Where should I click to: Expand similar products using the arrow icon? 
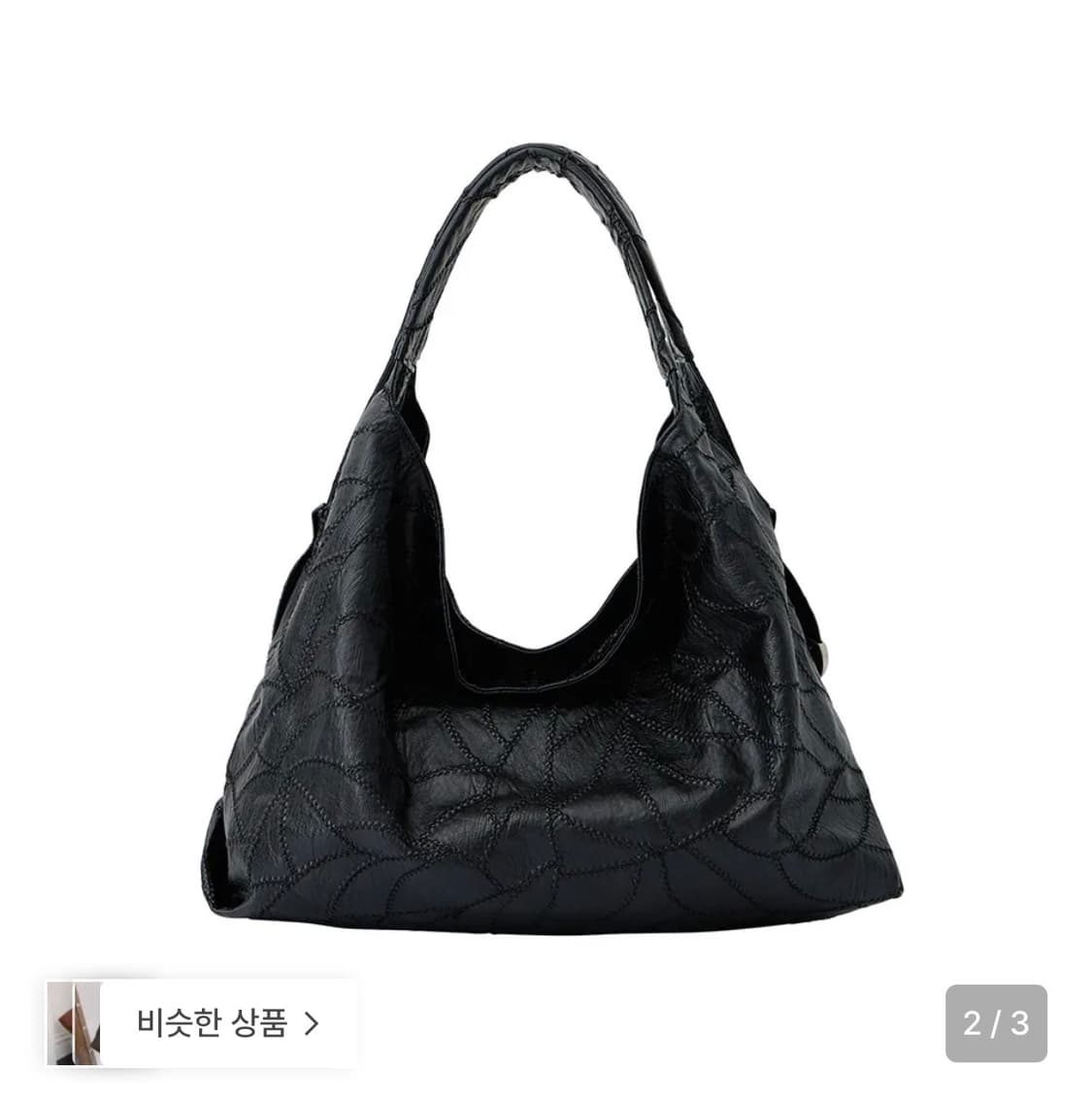311,1021
